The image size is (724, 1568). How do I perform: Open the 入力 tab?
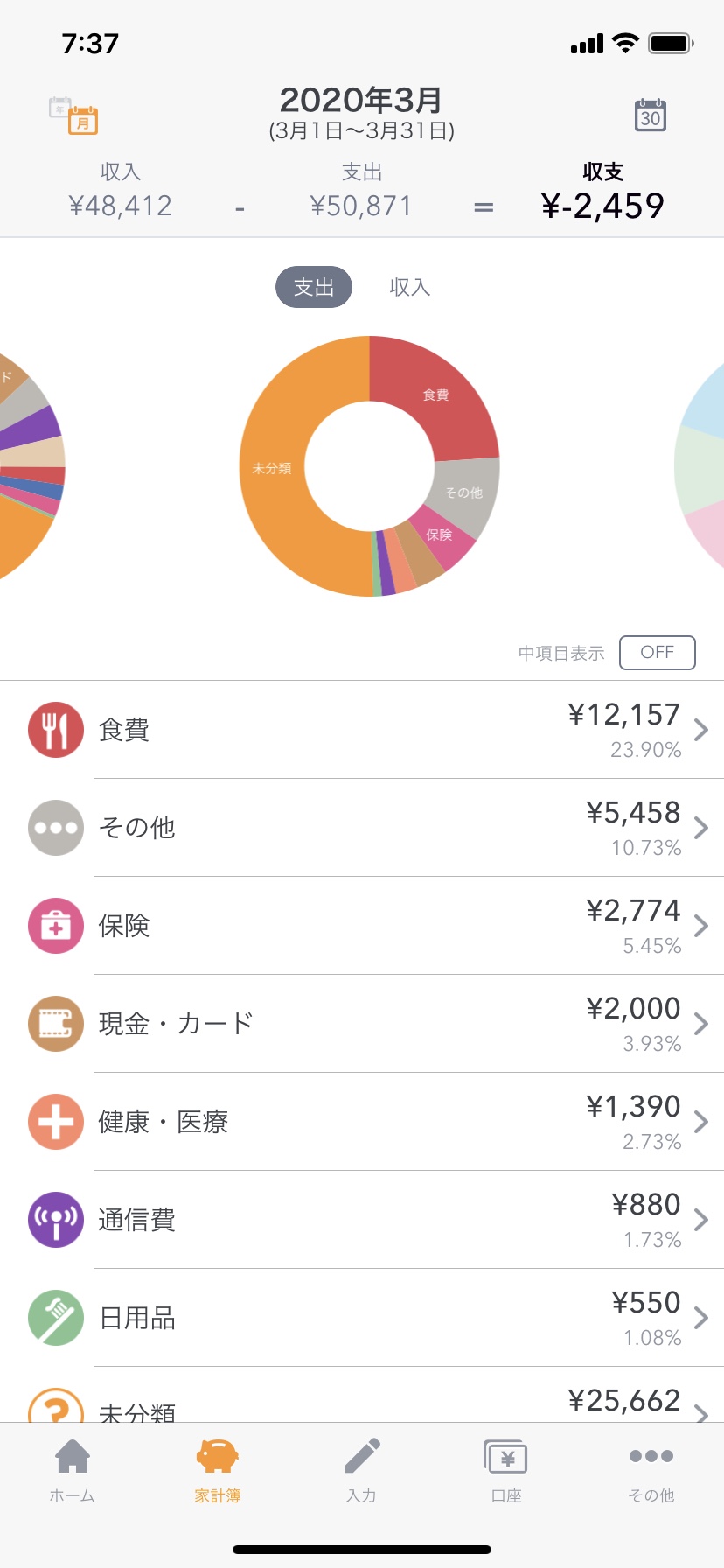pyautogui.click(x=362, y=1471)
